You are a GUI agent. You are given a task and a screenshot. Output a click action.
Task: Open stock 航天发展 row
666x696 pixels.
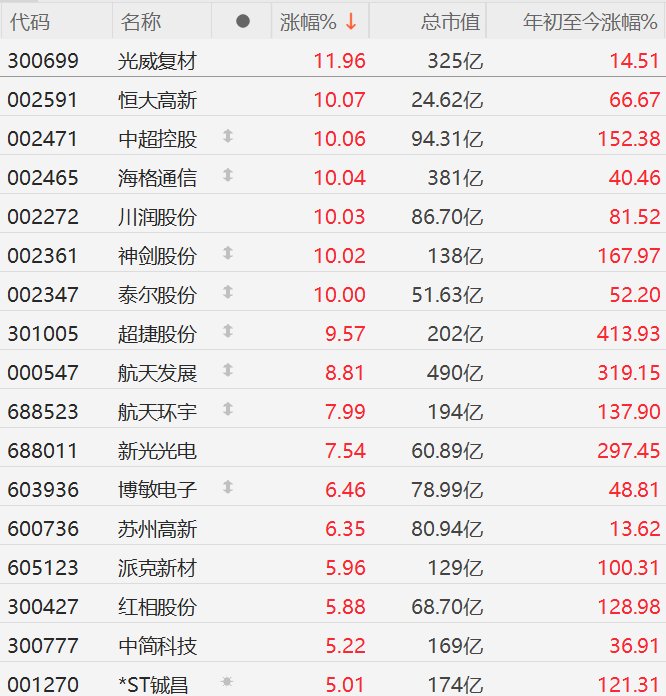coord(157,373)
